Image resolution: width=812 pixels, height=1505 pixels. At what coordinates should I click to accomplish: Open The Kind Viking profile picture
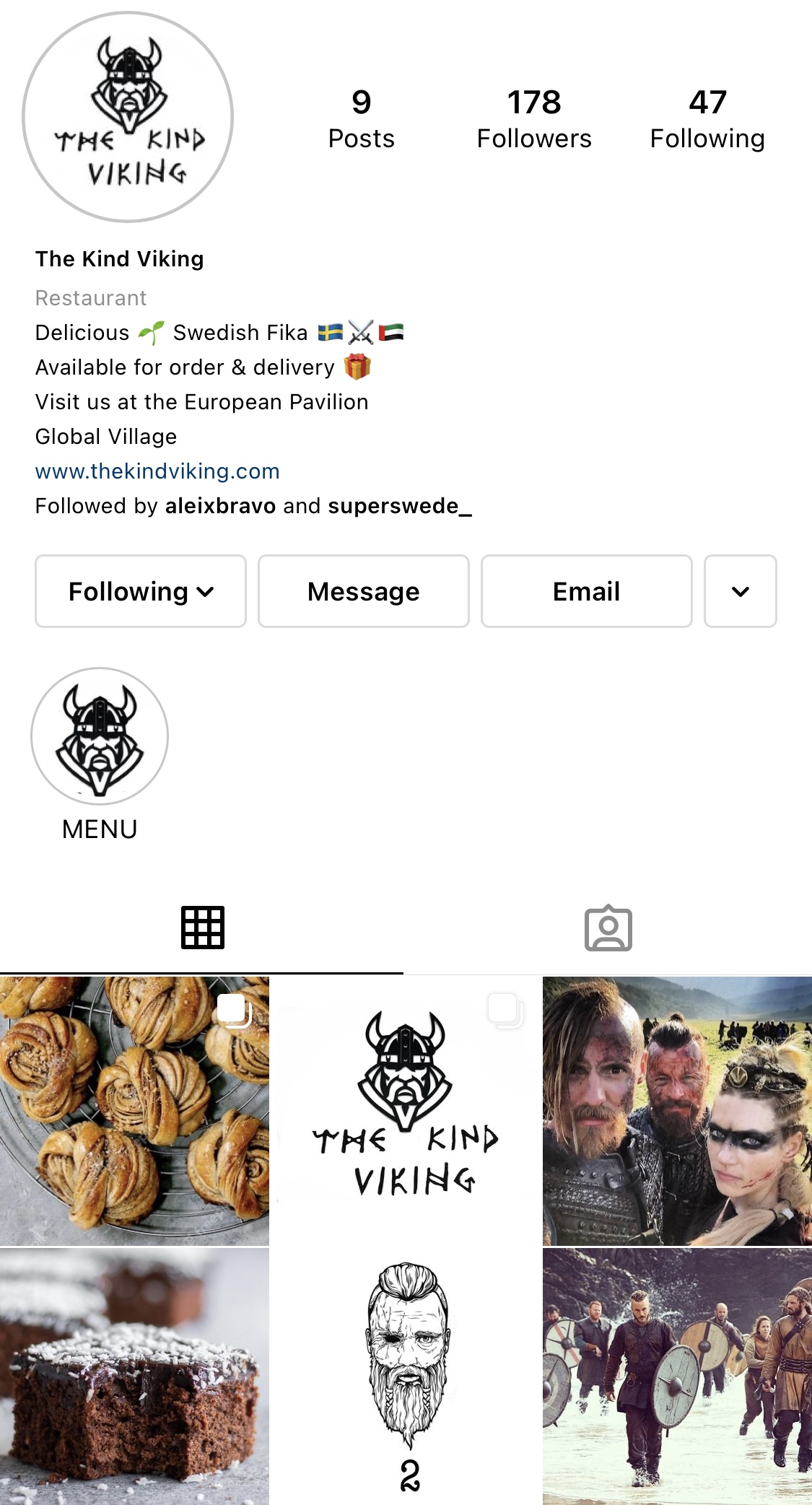pyautogui.click(x=128, y=117)
